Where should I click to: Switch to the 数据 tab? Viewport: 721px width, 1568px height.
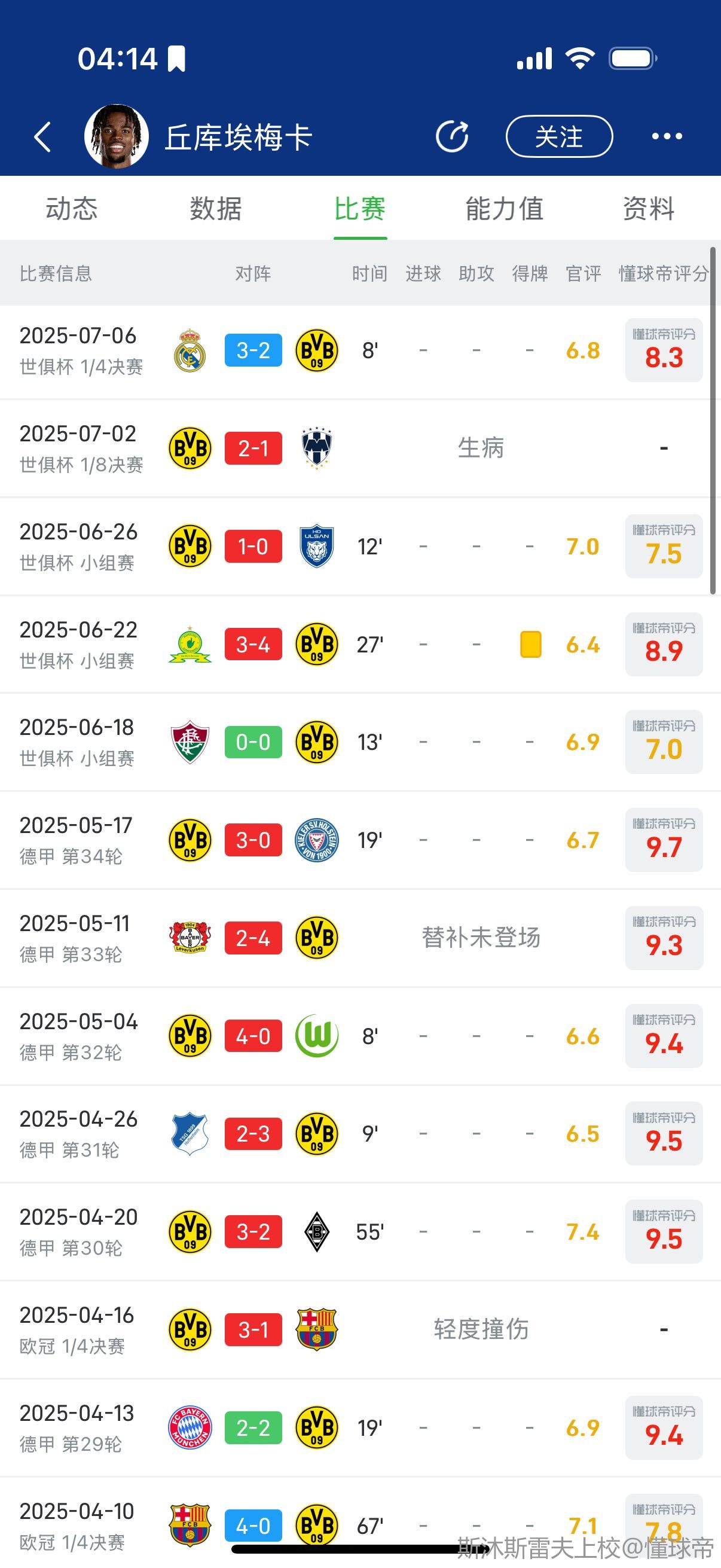(216, 209)
